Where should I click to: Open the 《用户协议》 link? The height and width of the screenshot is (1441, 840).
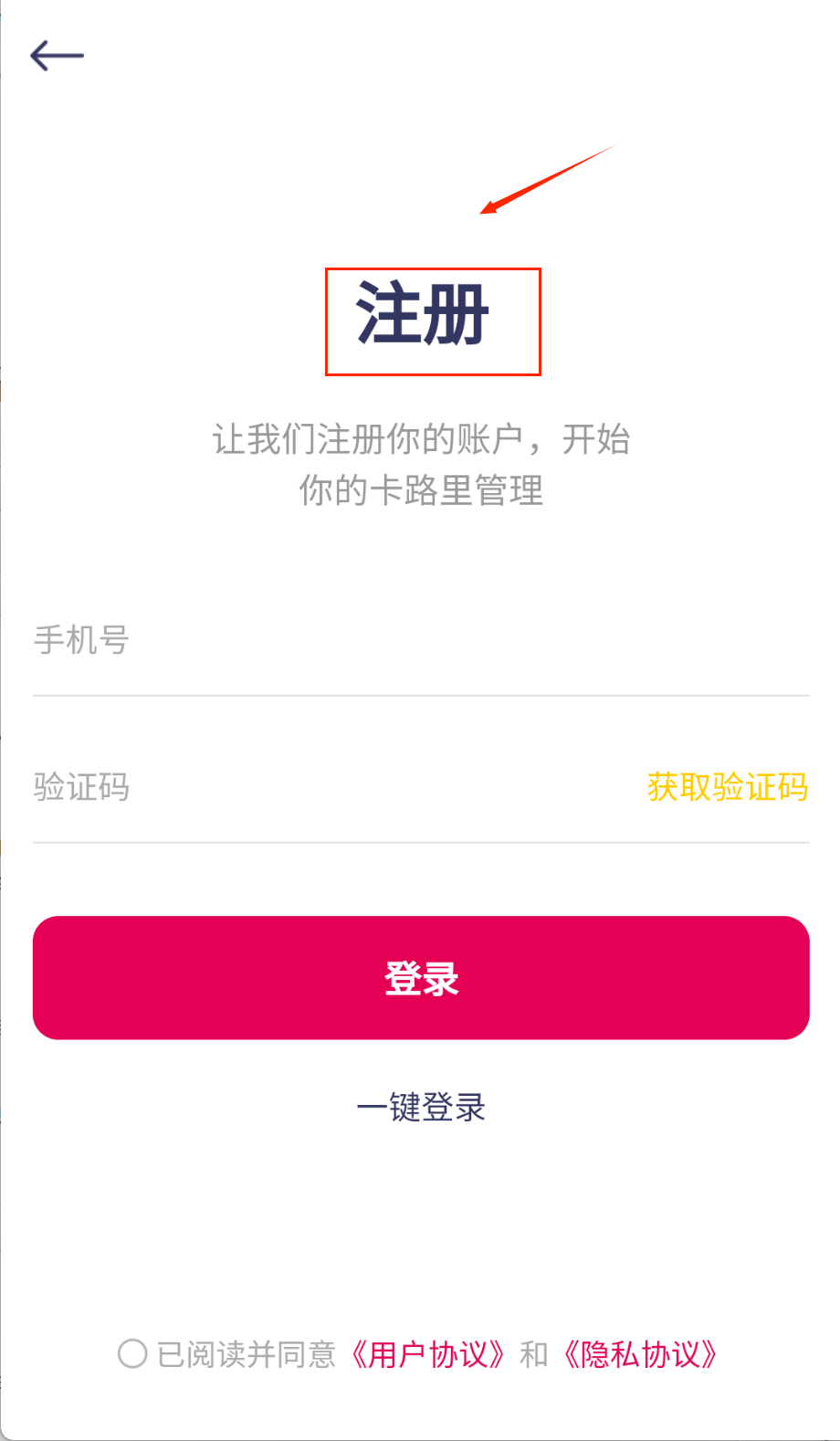click(428, 1354)
